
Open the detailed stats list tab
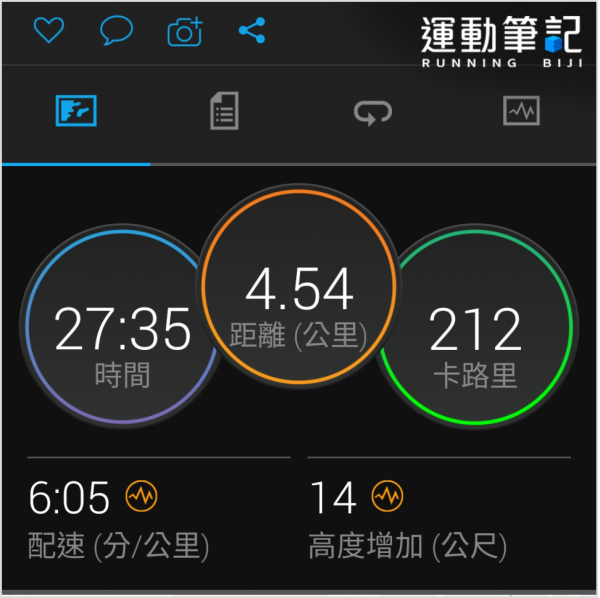(224, 112)
